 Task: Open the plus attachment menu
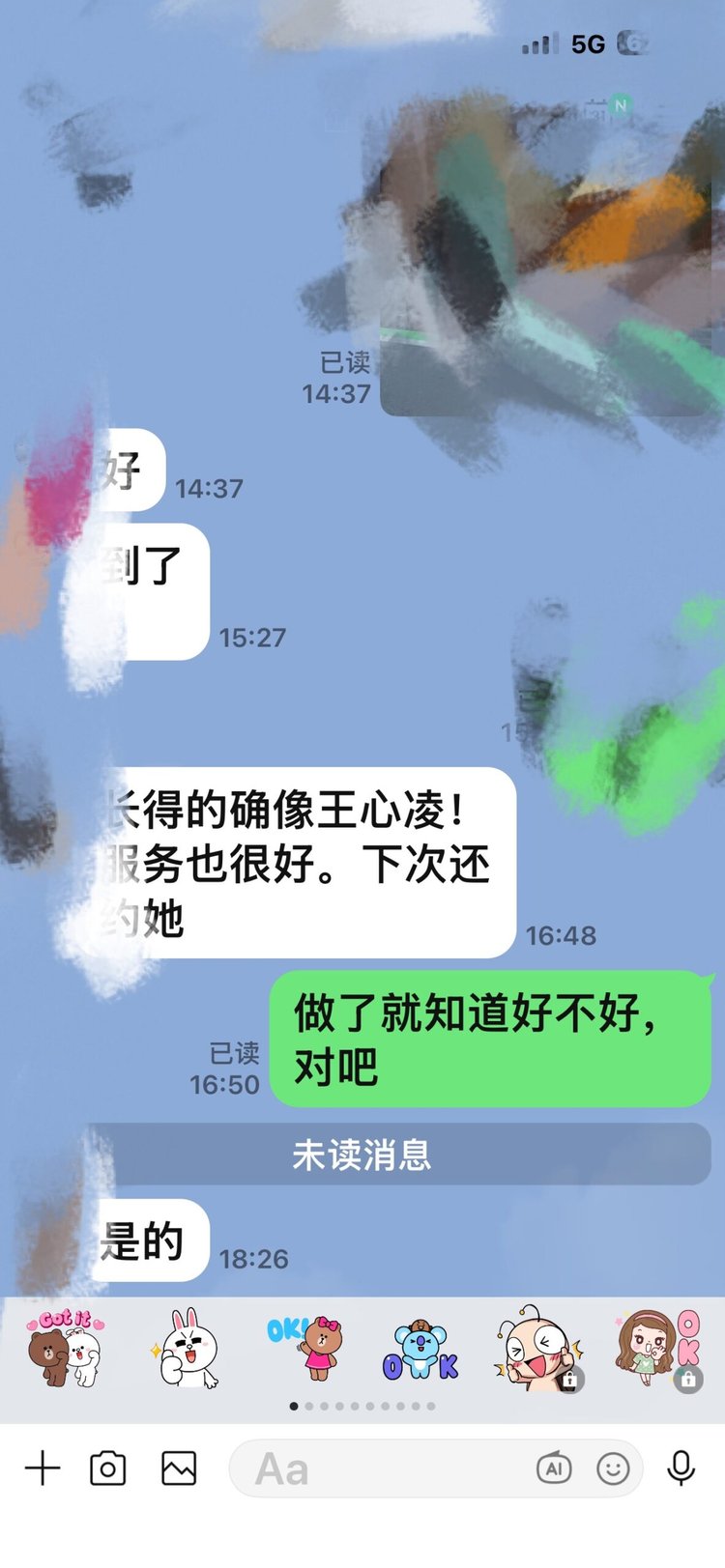[x=43, y=1468]
